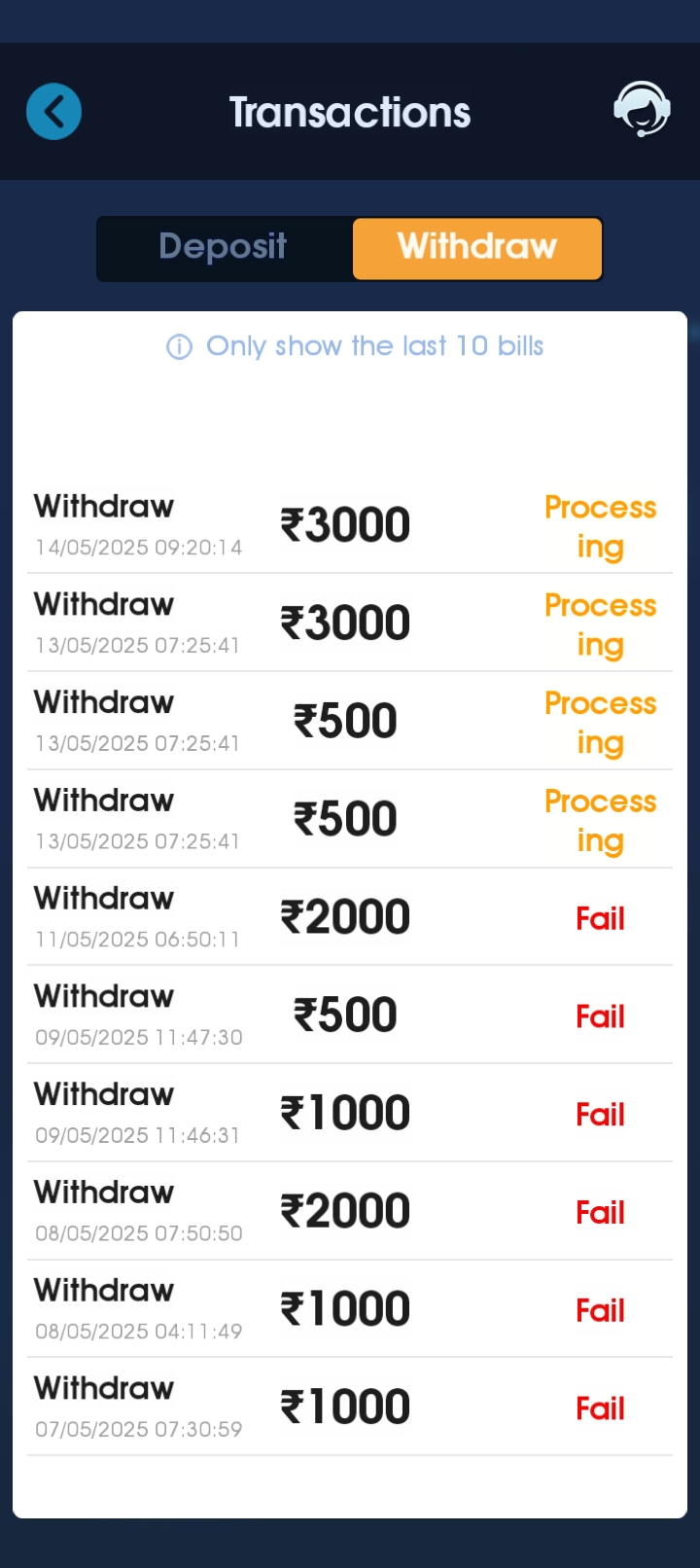Image resolution: width=700 pixels, height=1568 pixels.
Task: Select the Withdraw tab
Action: 476,248
